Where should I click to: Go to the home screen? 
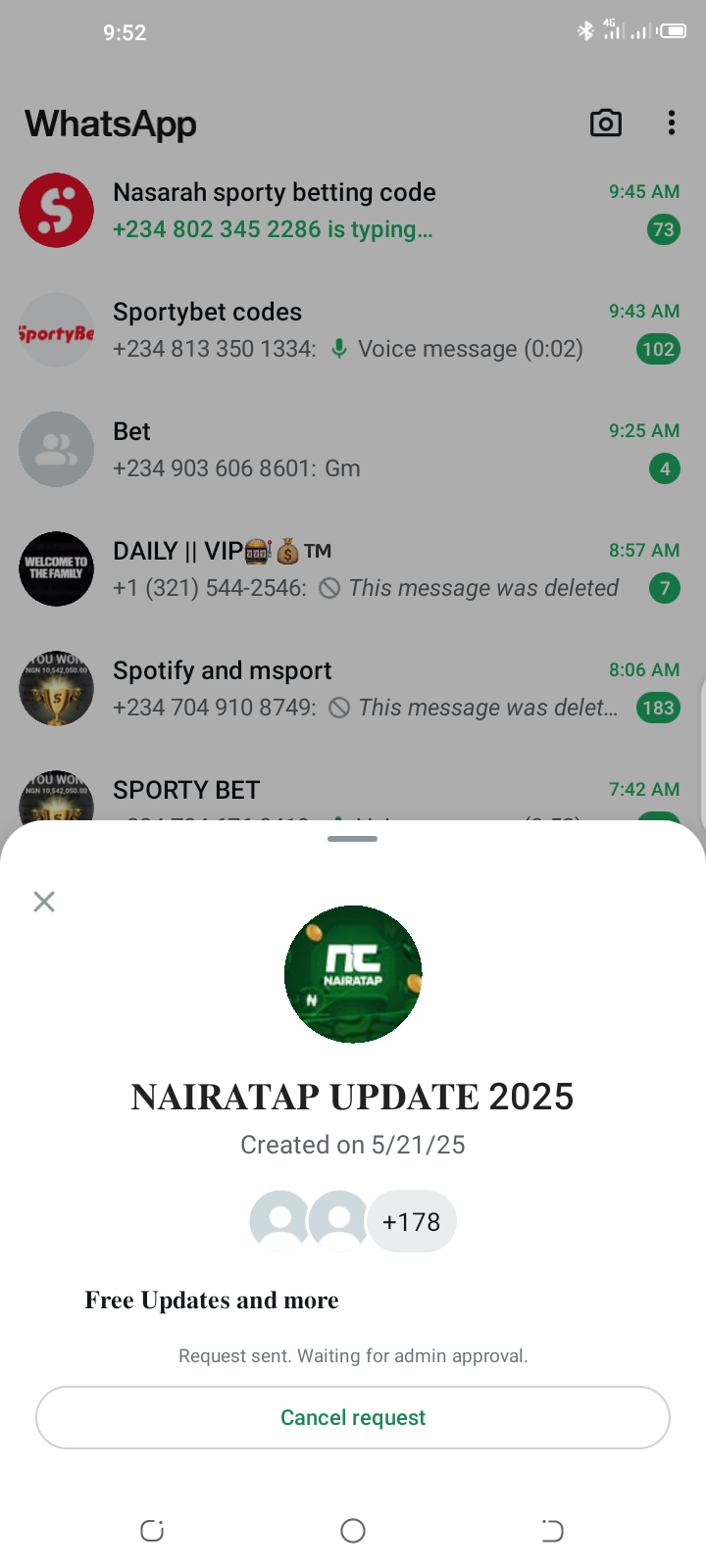pyautogui.click(x=353, y=1531)
